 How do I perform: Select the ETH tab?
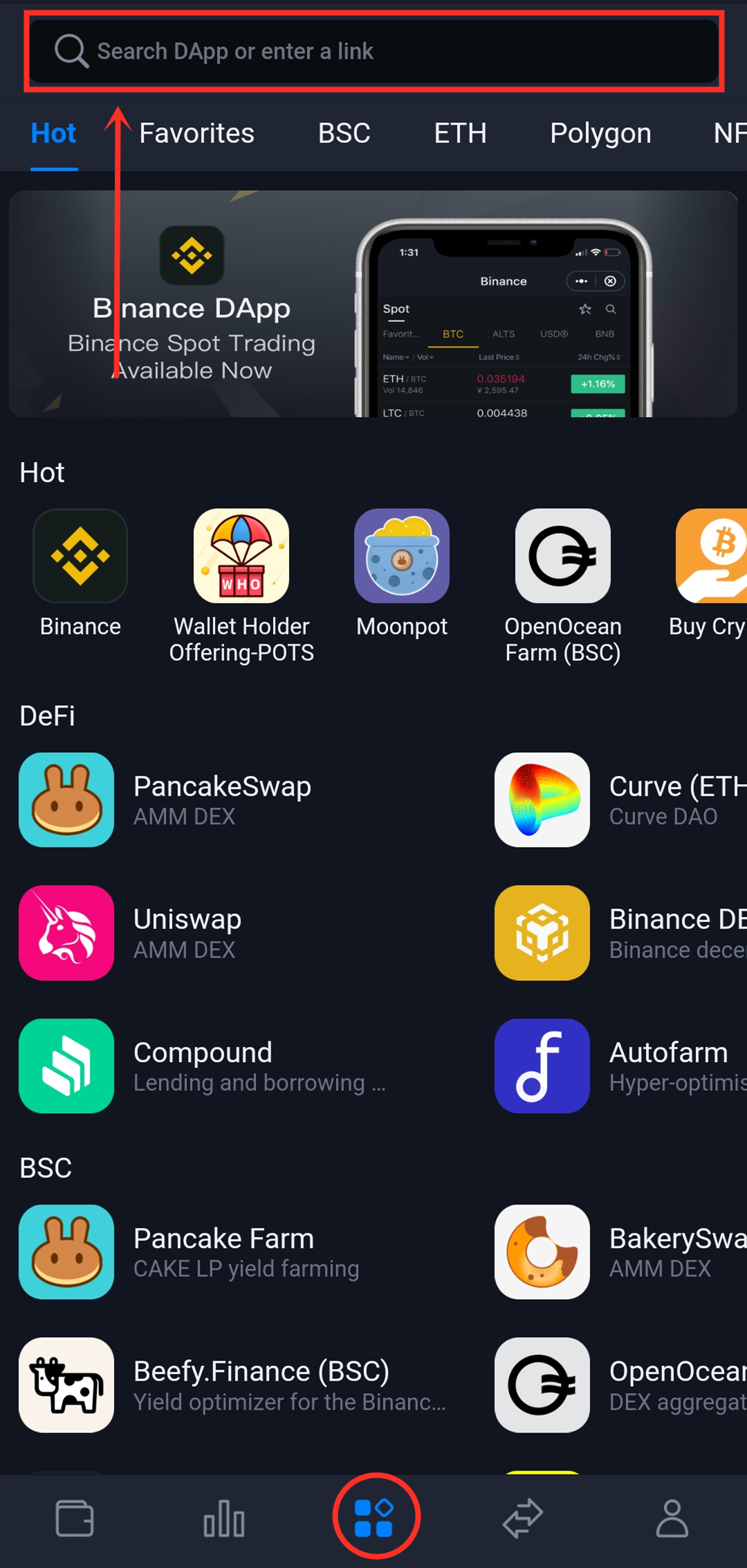[460, 133]
